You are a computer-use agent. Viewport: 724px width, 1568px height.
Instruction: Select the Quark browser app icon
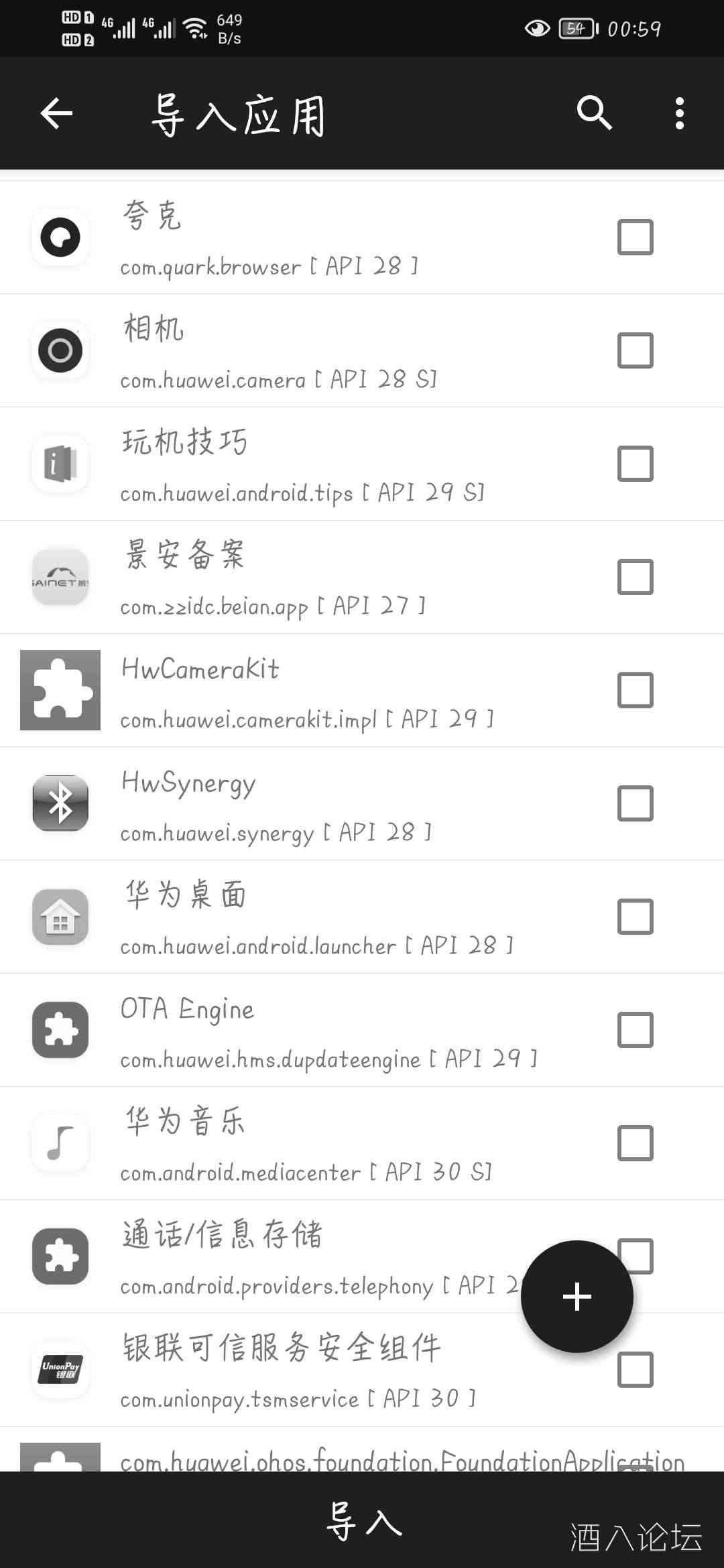point(60,237)
